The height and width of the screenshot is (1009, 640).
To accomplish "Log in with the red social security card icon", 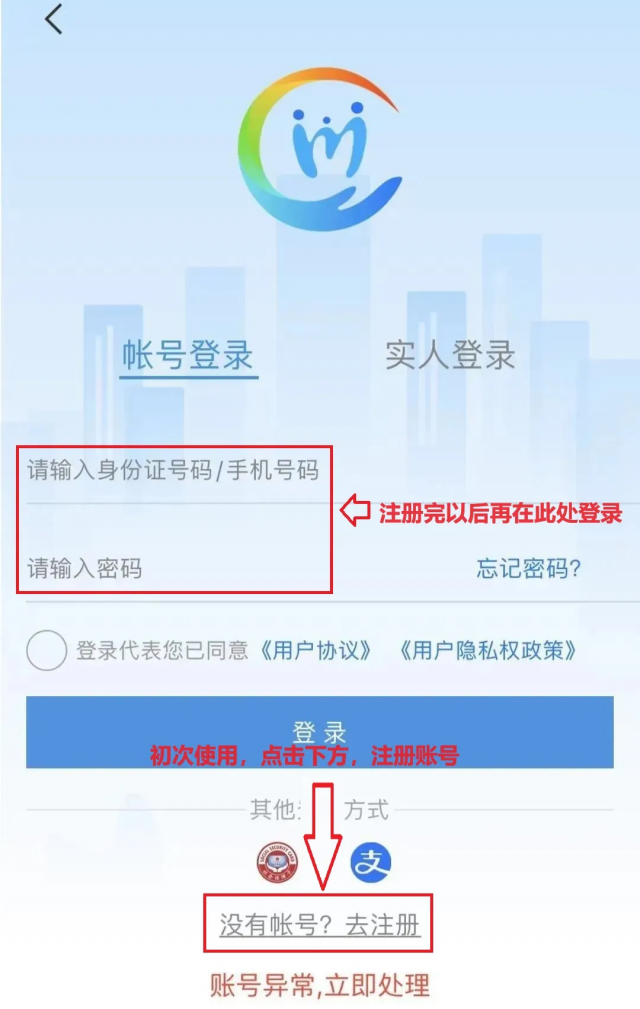I will [x=277, y=862].
